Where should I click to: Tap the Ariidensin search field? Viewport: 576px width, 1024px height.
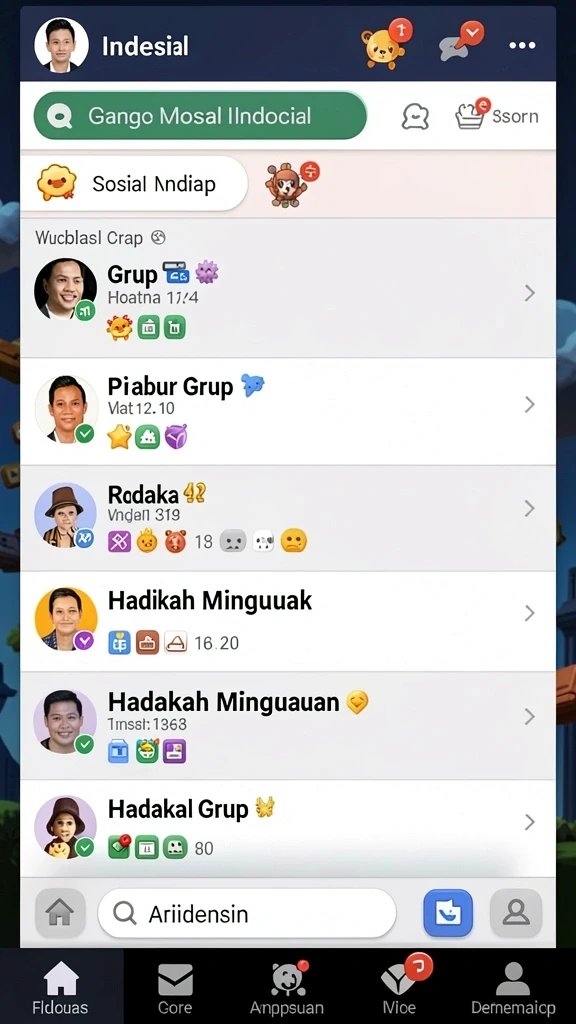[247, 913]
